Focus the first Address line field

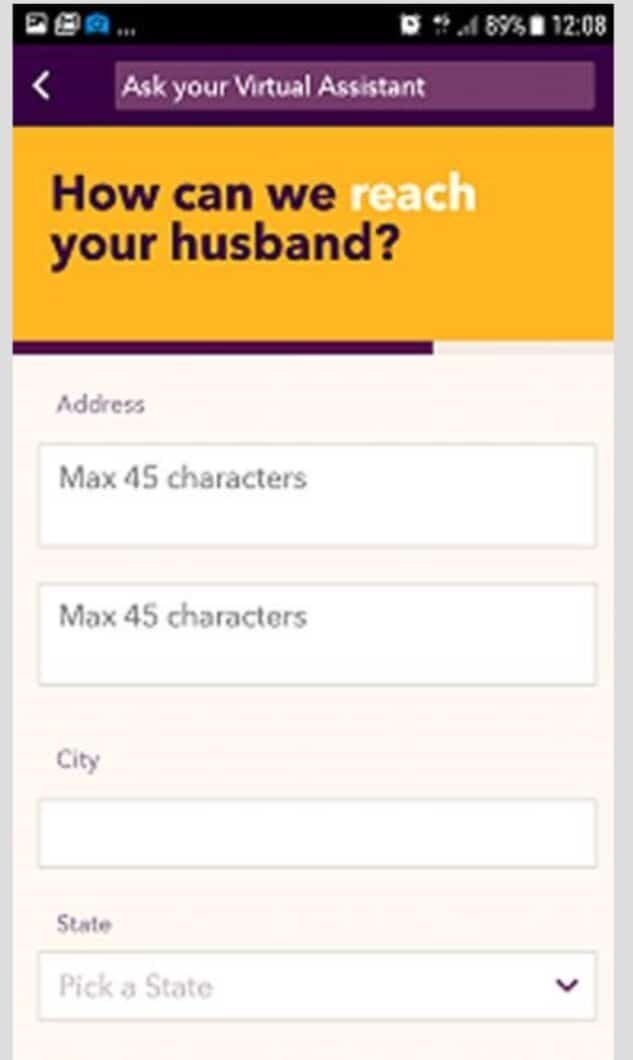(317, 496)
